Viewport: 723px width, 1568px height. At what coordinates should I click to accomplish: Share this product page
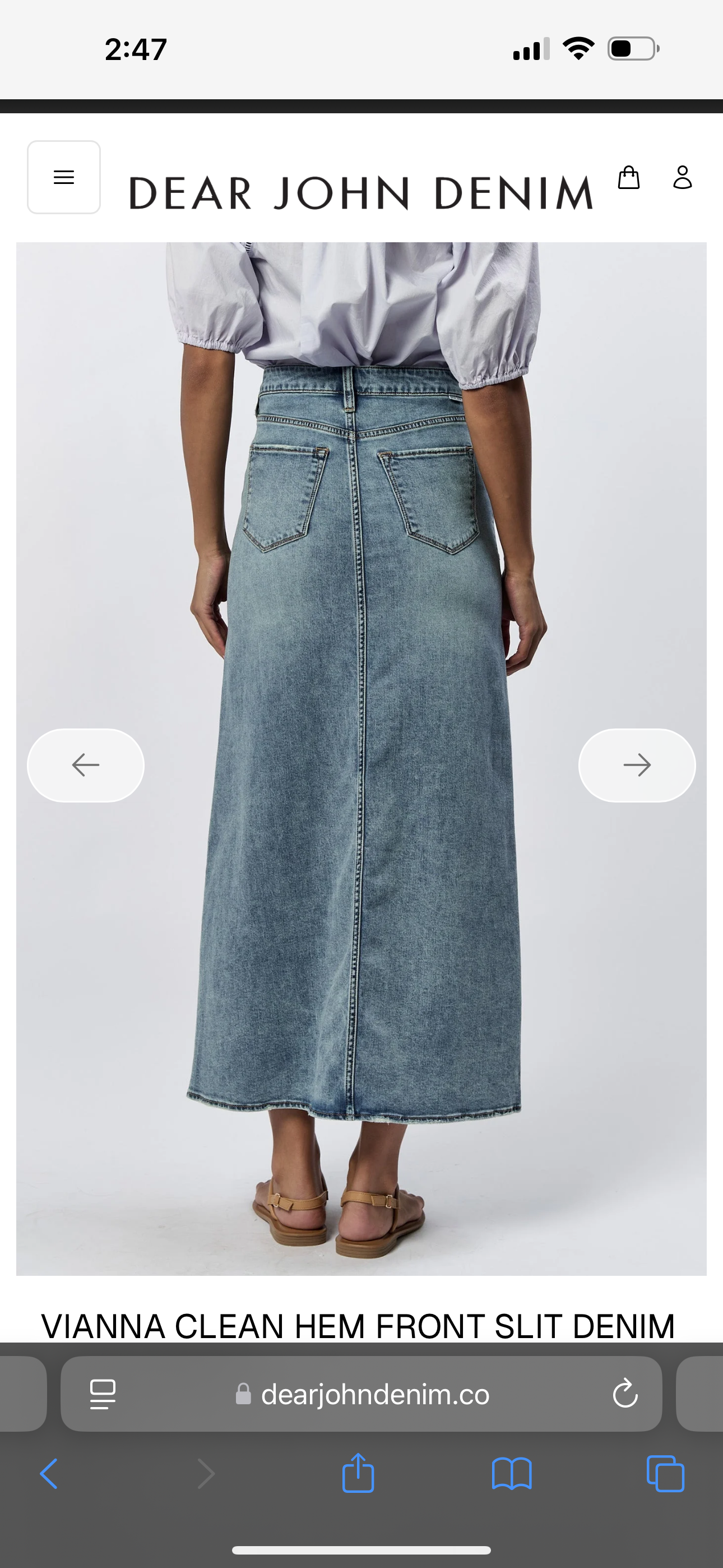click(358, 1474)
